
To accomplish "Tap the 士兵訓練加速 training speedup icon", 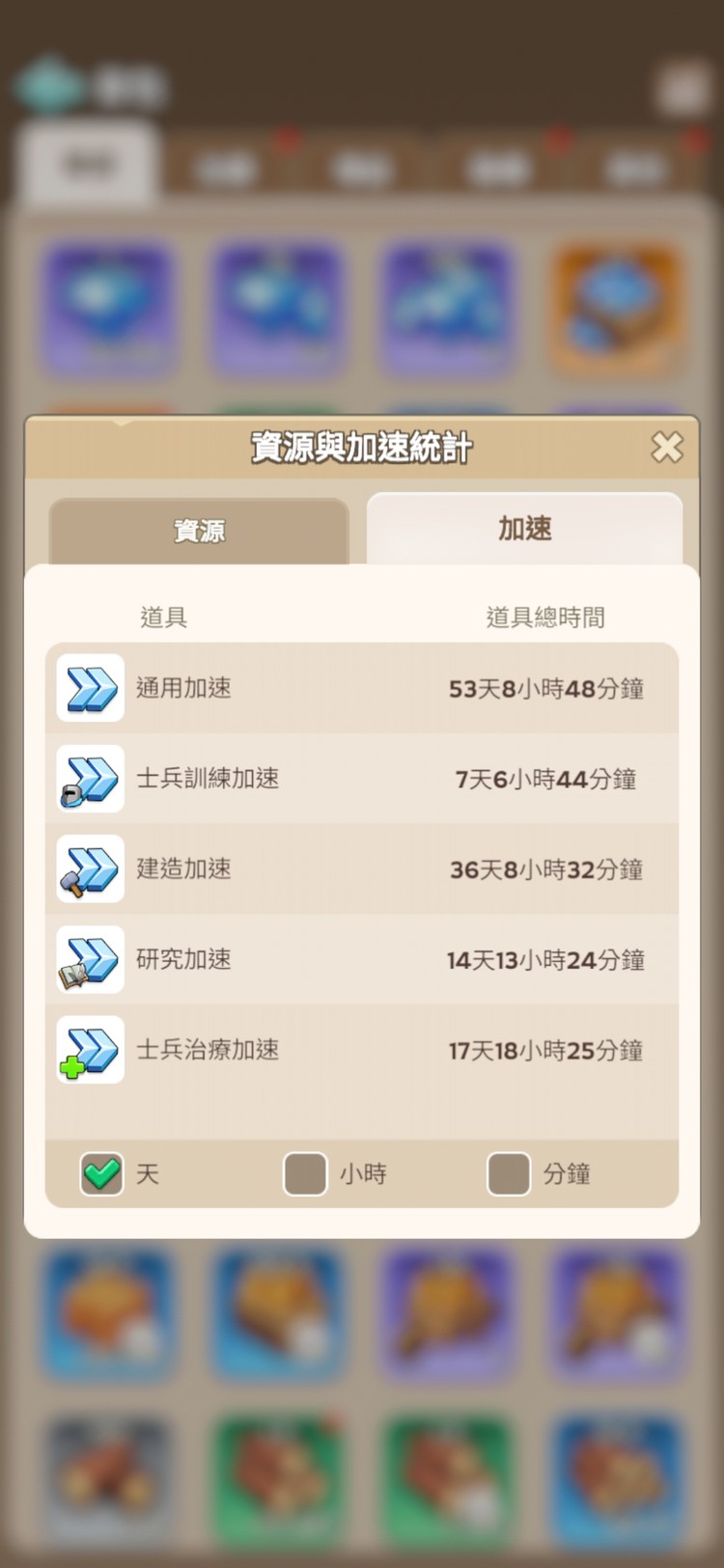I will [x=89, y=779].
